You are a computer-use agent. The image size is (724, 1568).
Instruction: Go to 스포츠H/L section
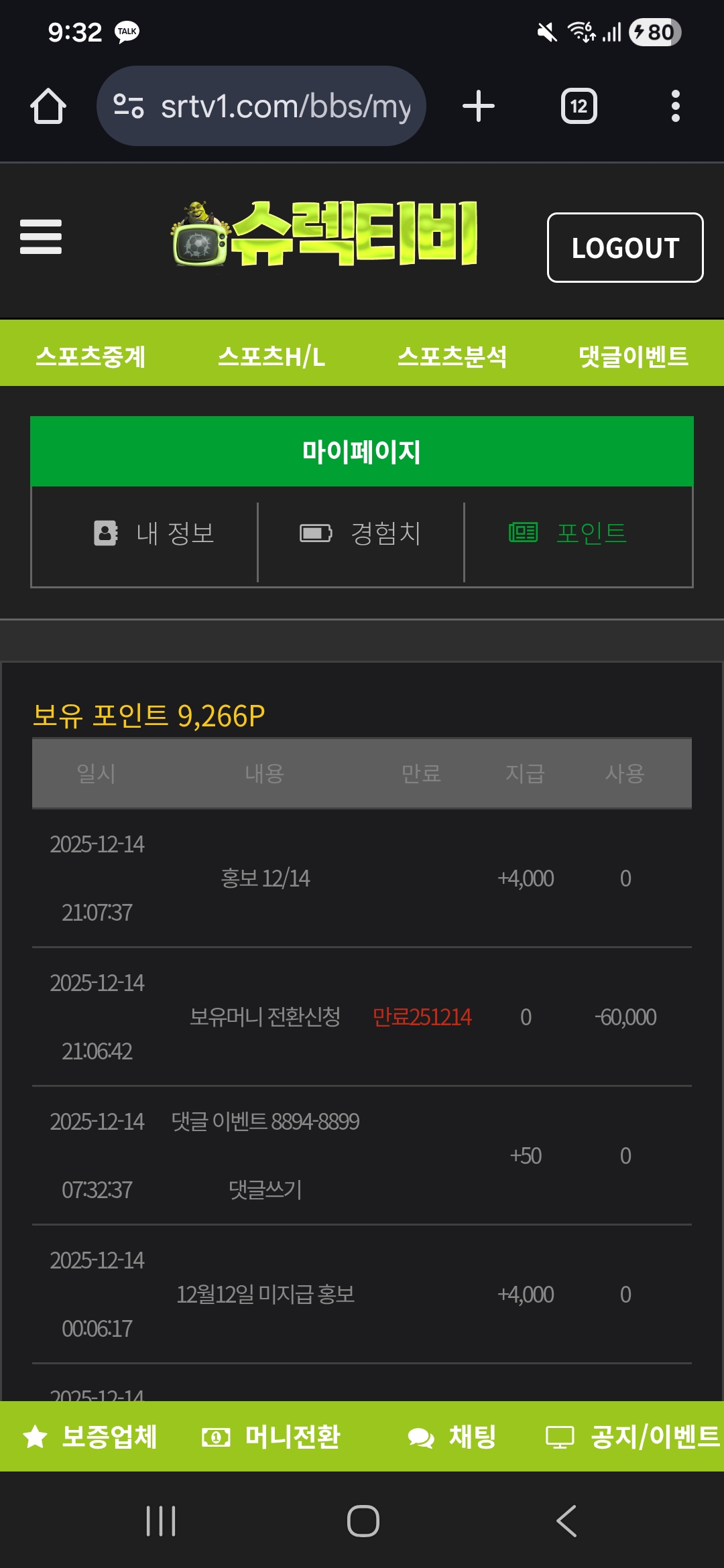[271, 356]
